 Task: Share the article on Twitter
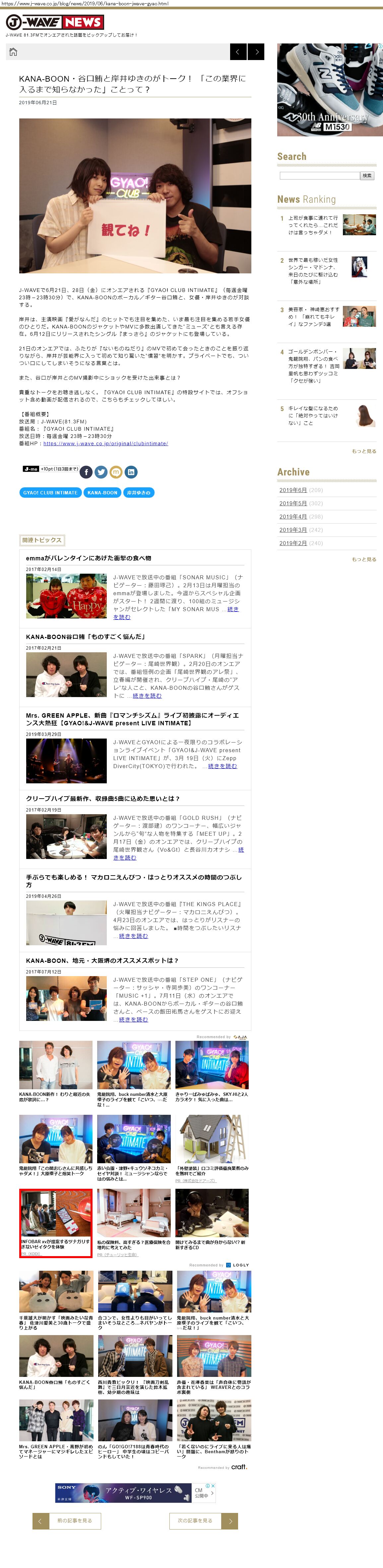click(x=101, y=472)
